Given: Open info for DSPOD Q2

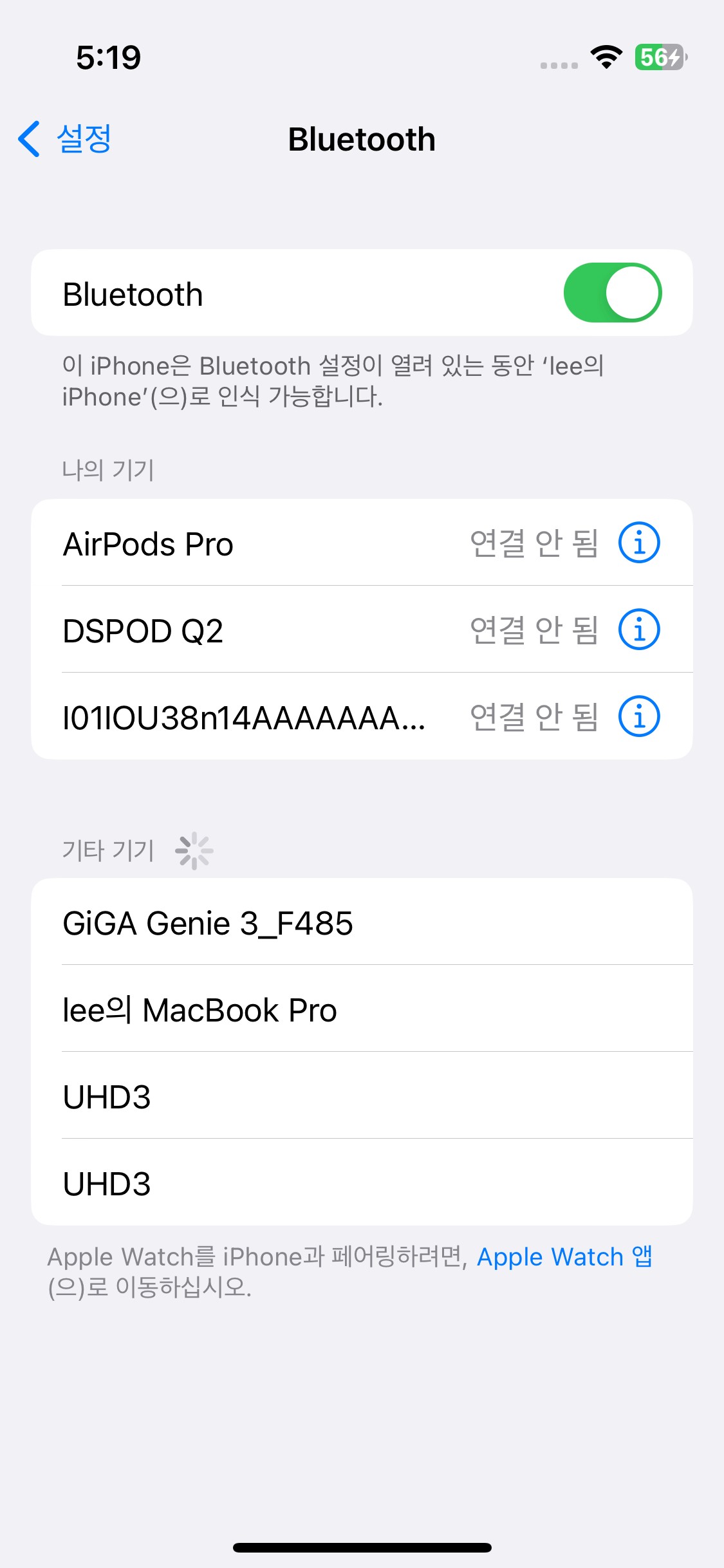Looking at the screenshot, I should click(638, 630).
